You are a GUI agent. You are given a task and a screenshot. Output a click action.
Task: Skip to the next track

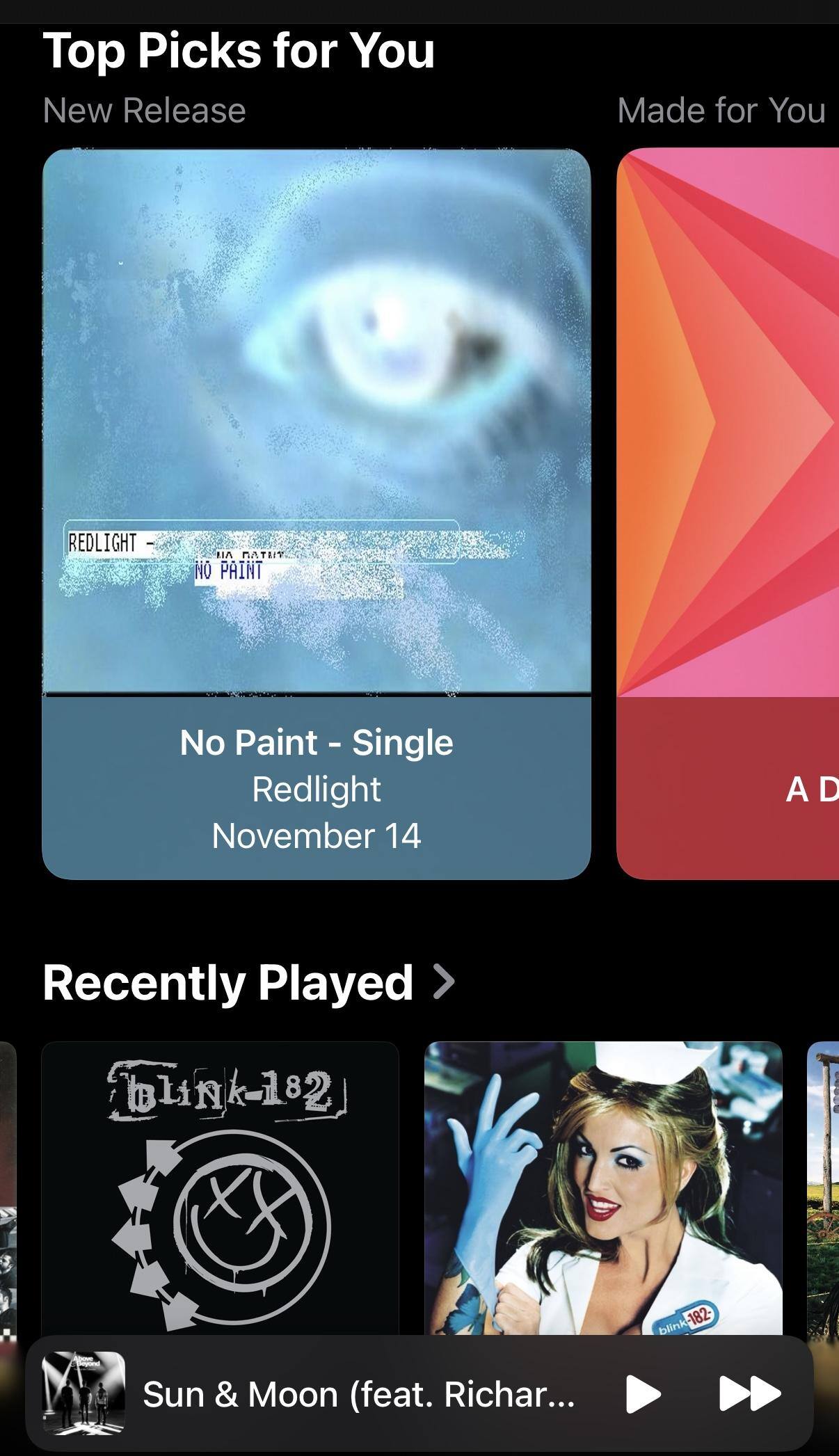click(749, 1394)
